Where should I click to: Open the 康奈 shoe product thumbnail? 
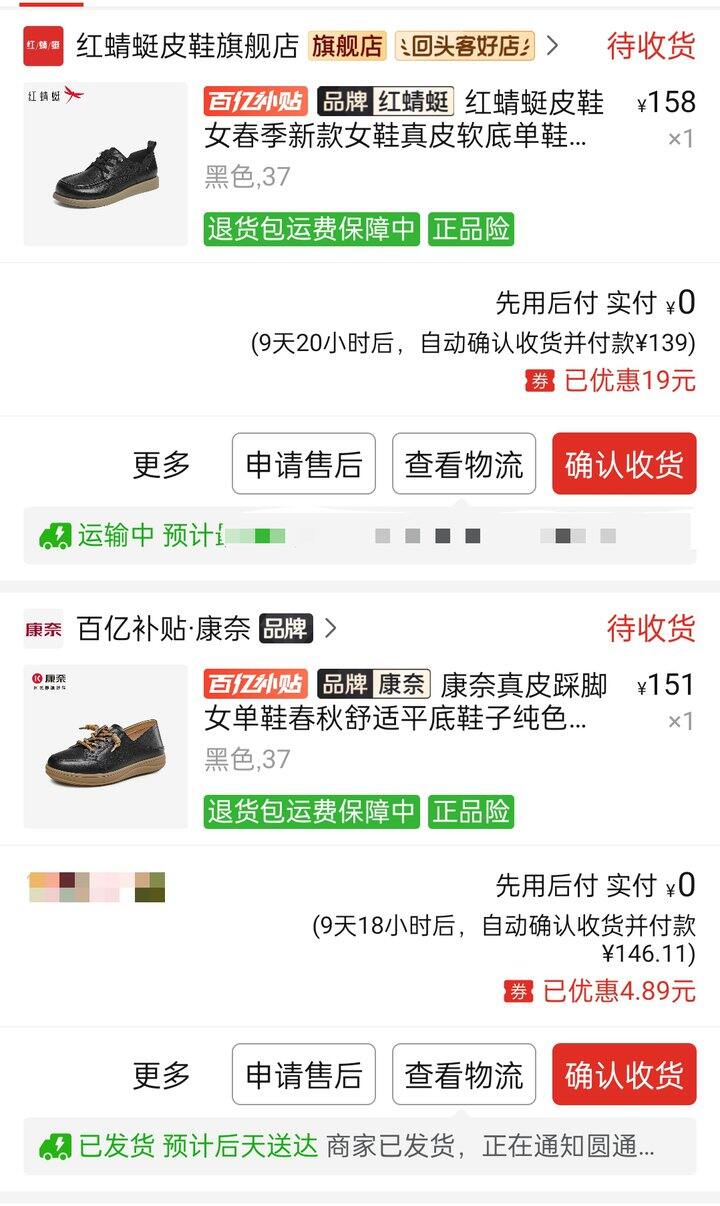105,746
